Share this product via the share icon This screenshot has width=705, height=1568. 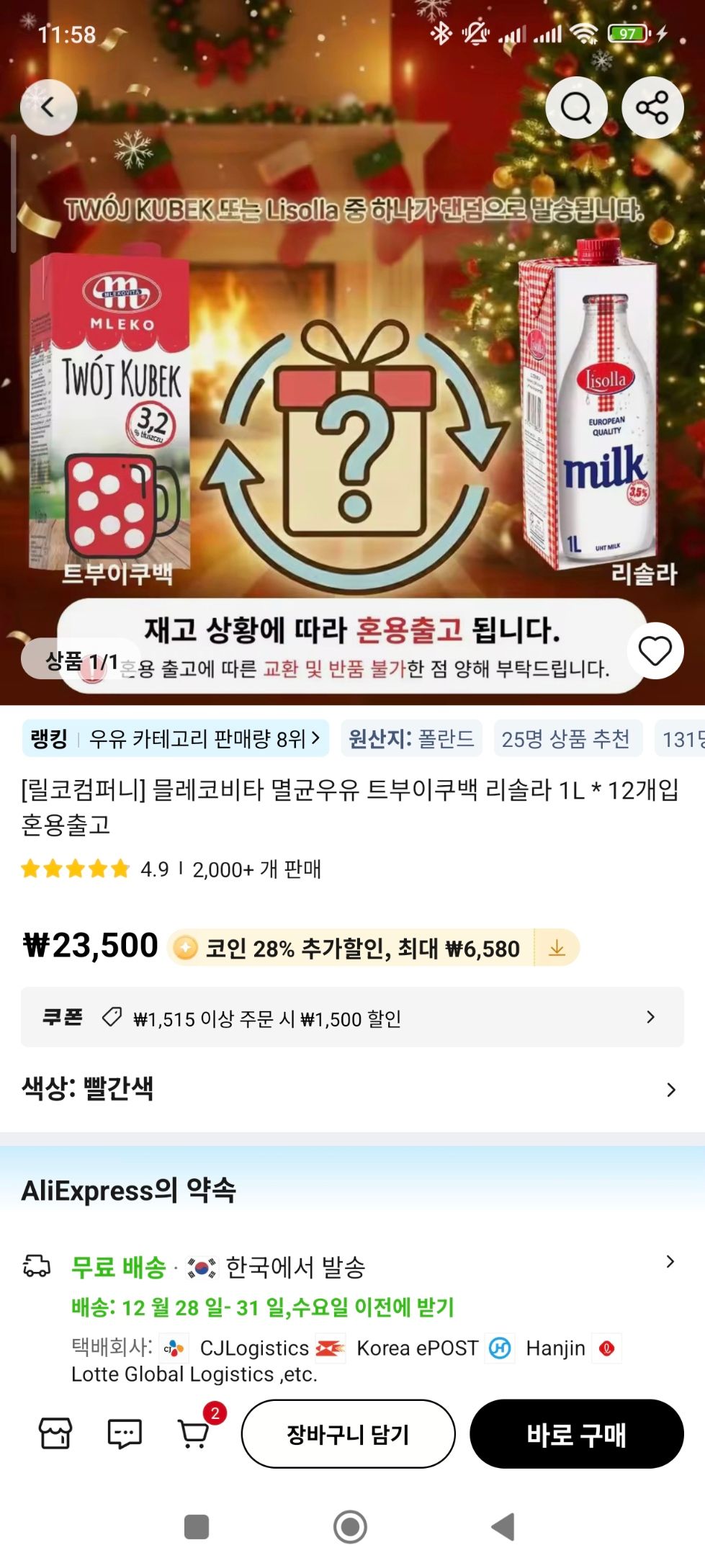click(652, 107)
